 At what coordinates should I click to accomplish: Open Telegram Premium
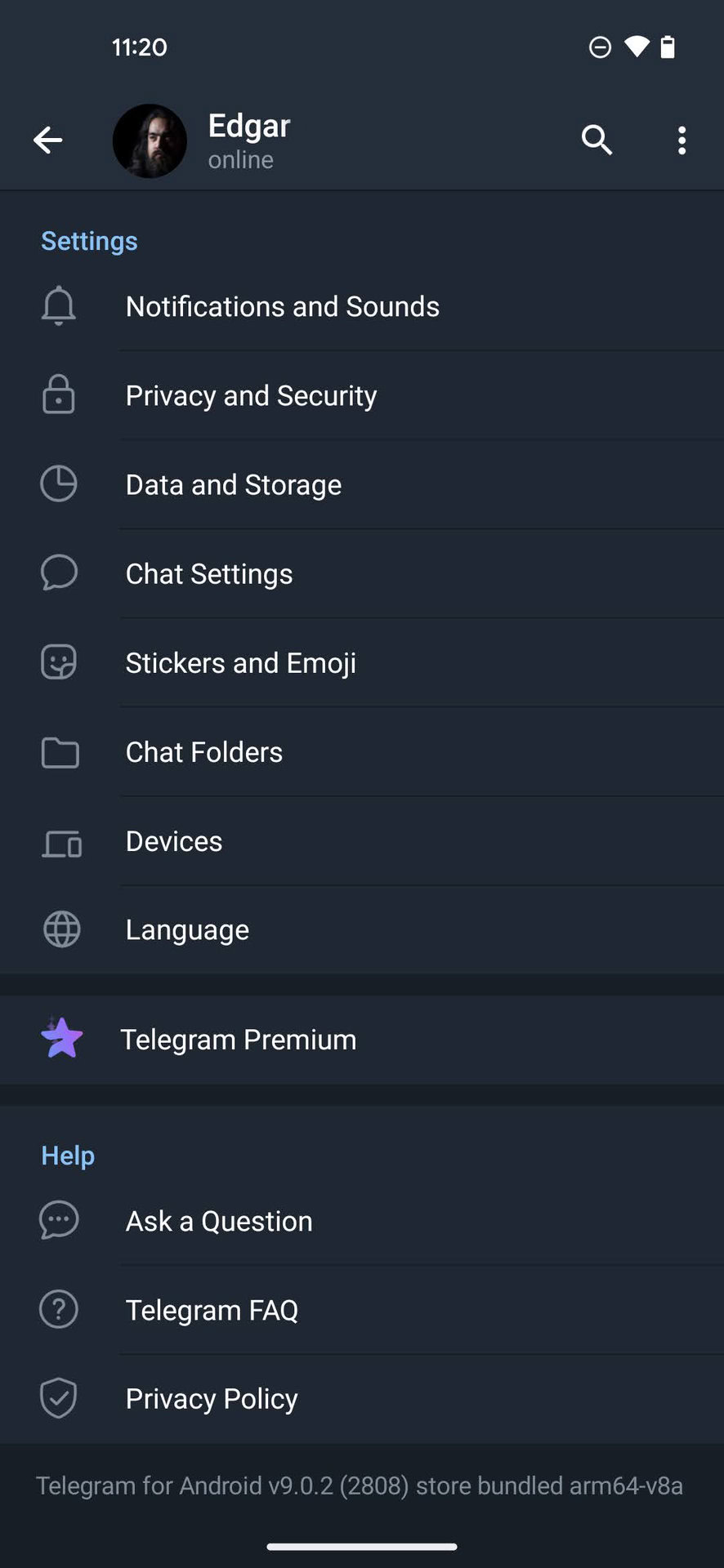pyautogui.click(x=238, y=1040)
